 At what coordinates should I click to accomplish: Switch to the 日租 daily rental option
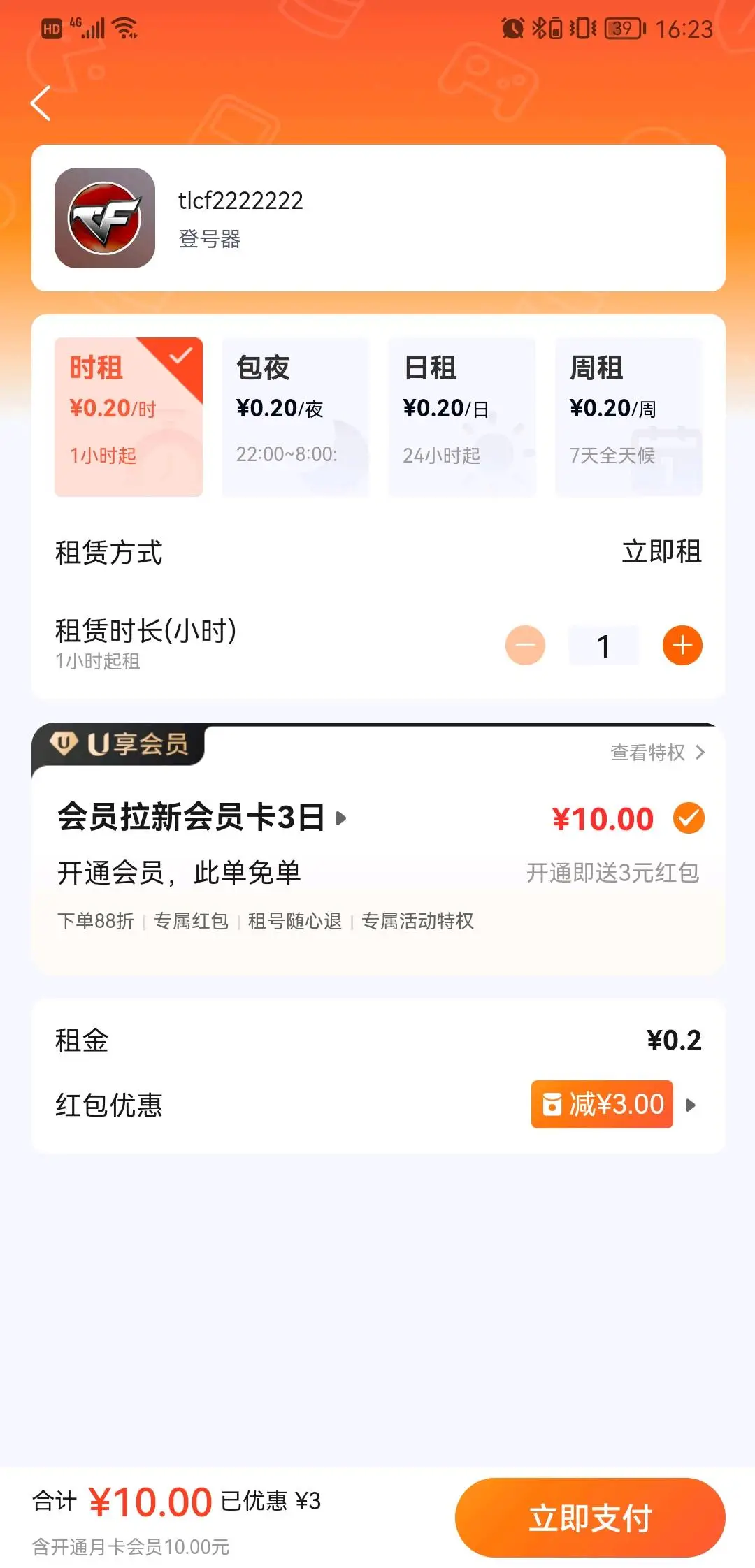(462, 416)
